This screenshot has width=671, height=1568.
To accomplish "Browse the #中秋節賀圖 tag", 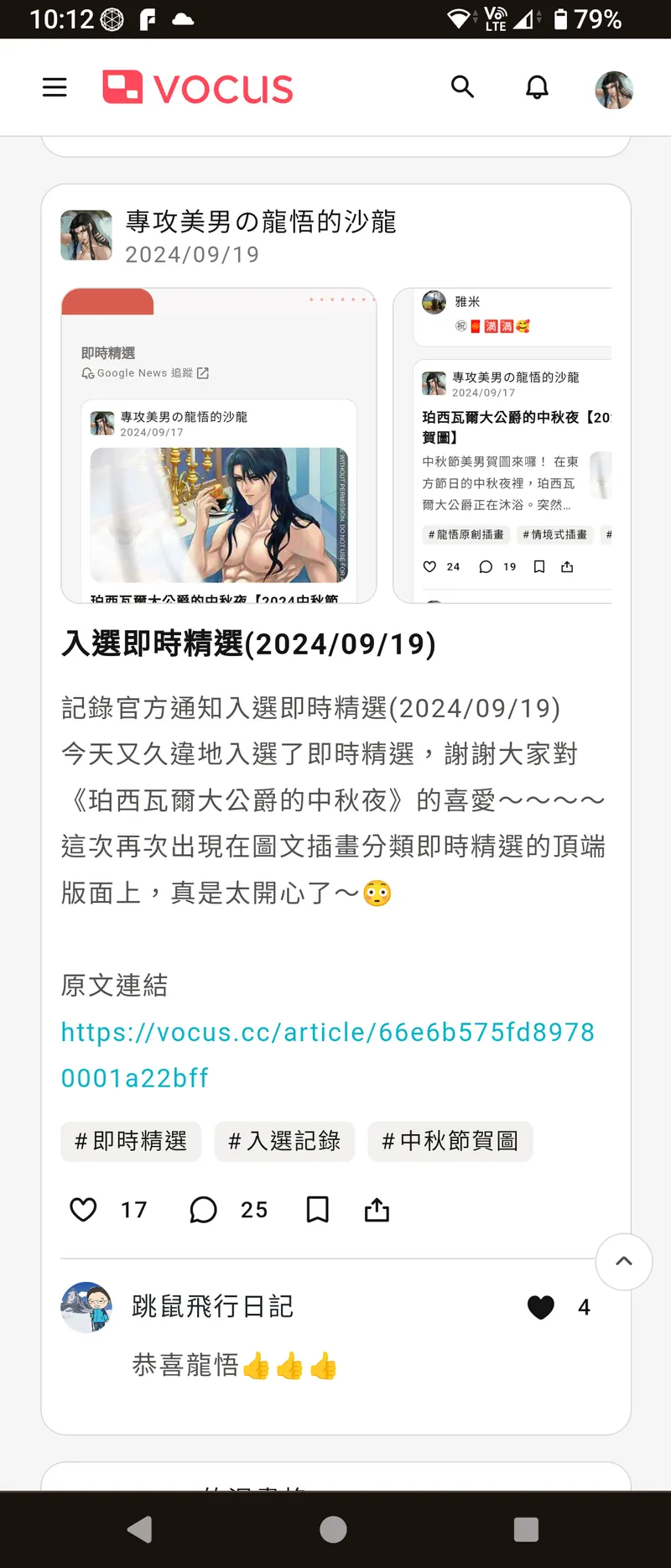I will pos(450,1141).
